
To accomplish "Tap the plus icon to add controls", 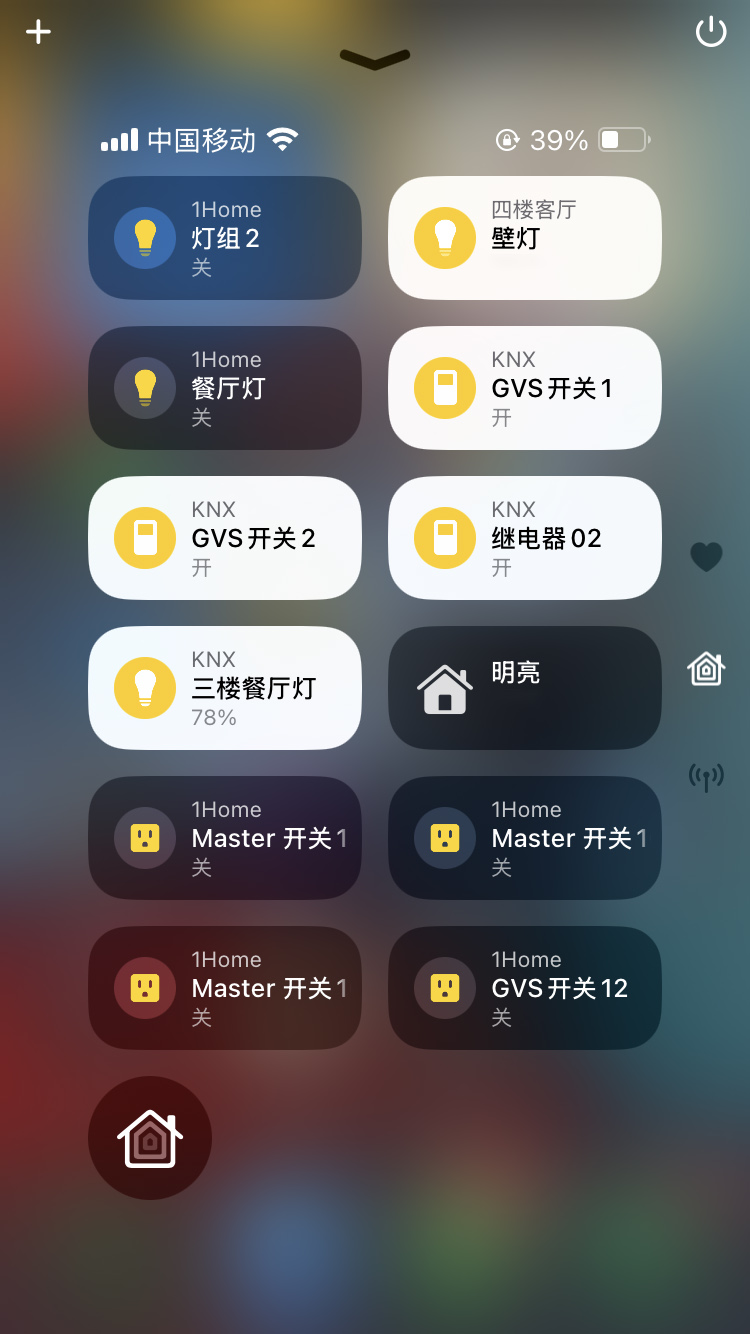I will point(38,32).
